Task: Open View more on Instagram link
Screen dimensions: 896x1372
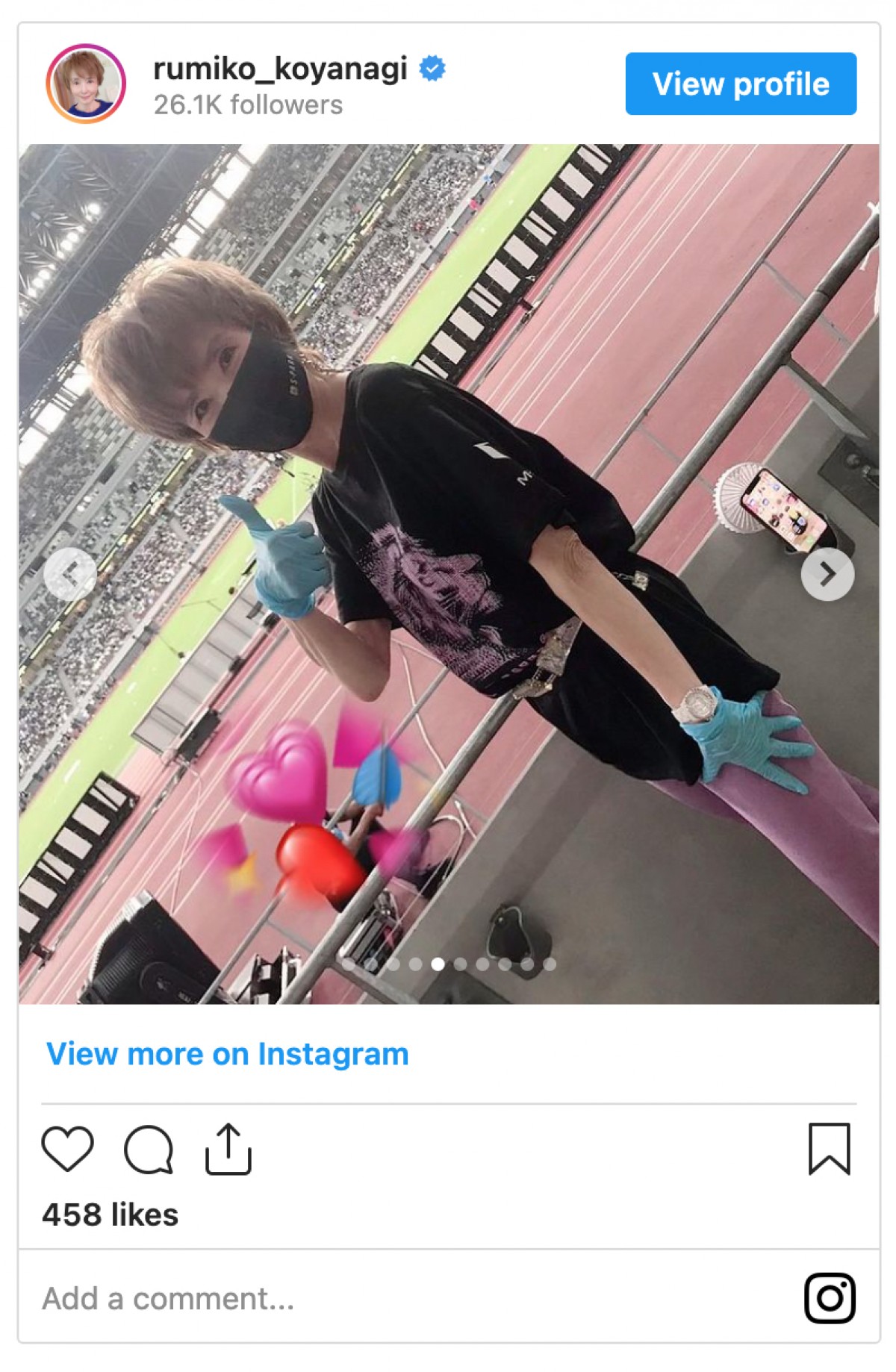Action: tap(227, 1054)
